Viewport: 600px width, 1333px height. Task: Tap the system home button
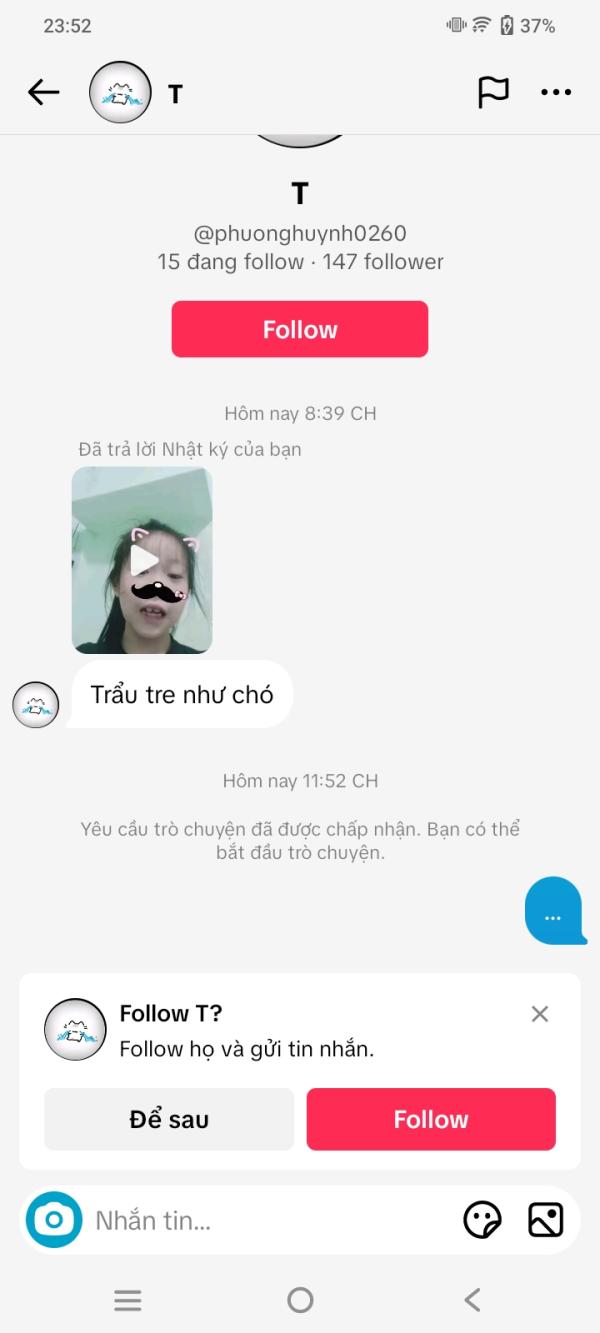pos(300,1300)
